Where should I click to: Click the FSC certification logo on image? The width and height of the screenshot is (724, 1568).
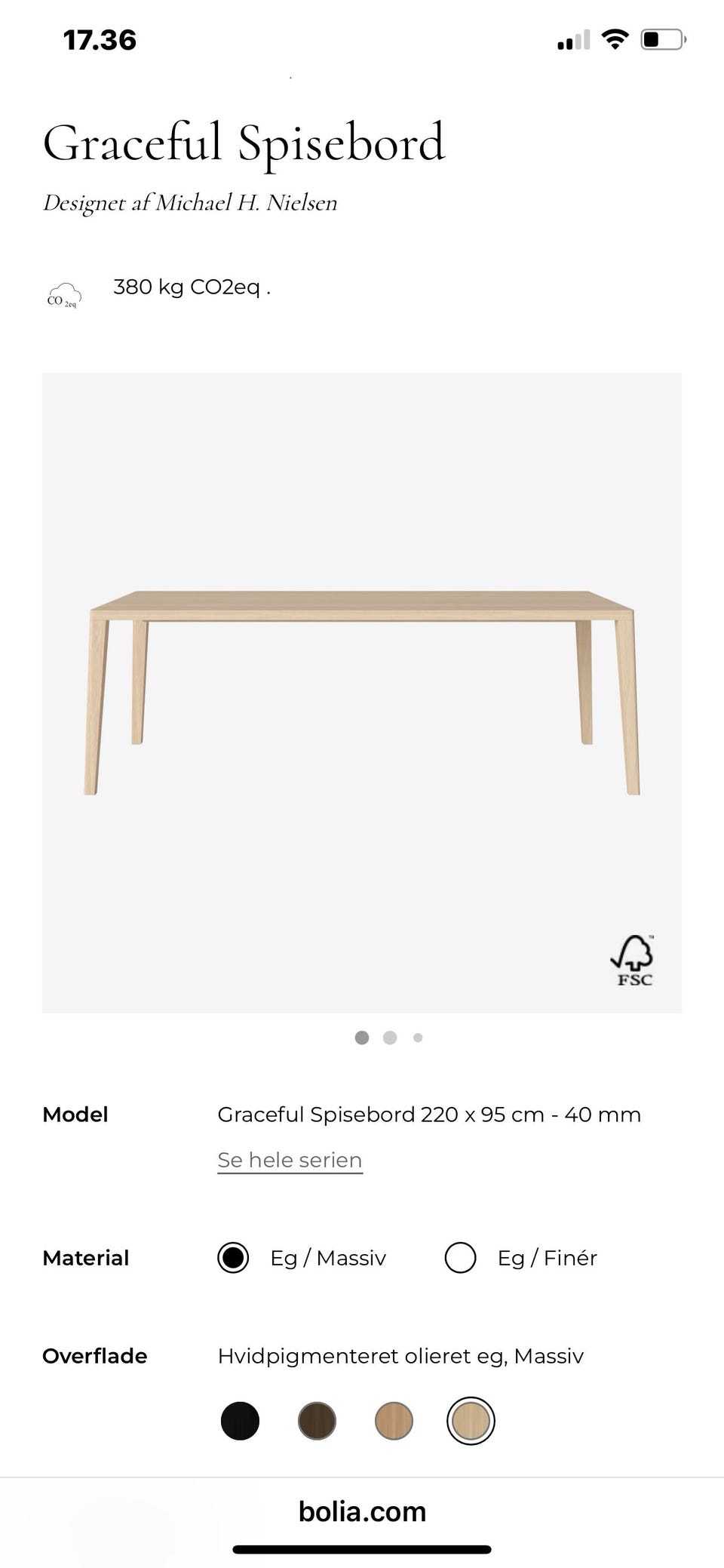(632, 960)
